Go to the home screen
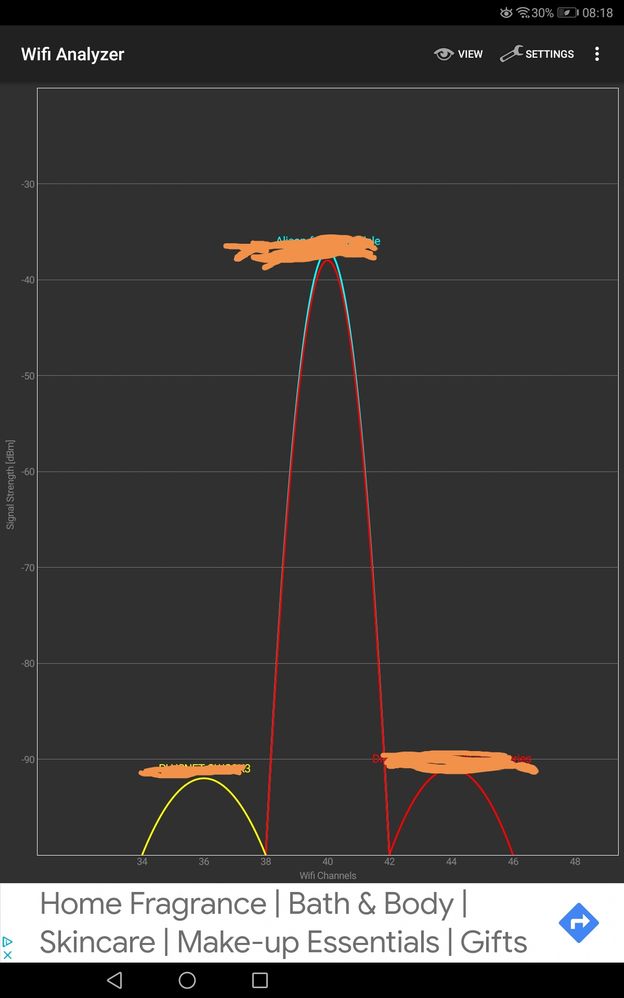 187,980
